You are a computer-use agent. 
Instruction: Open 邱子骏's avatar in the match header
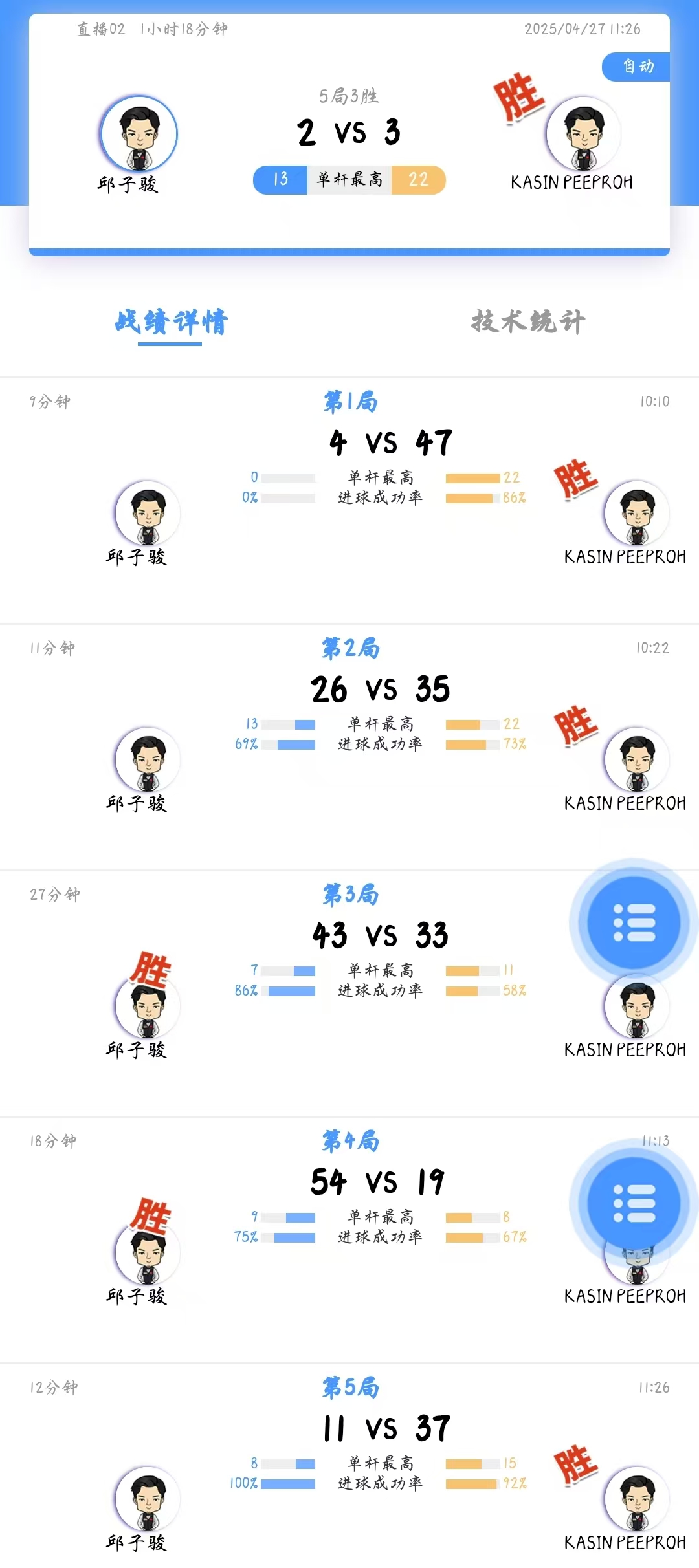(139, 134)
